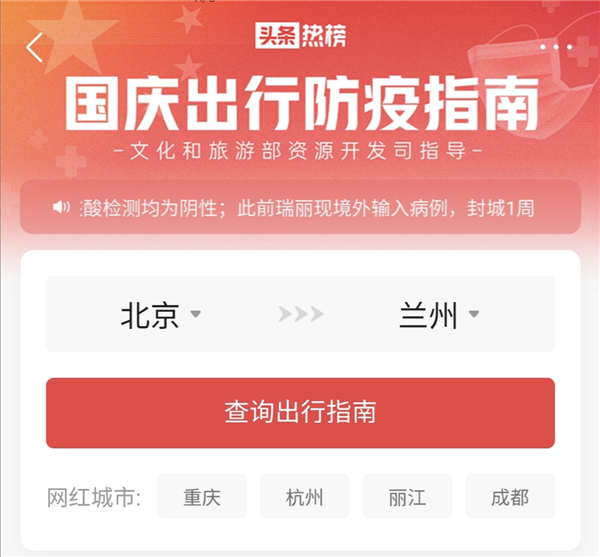The height and width of the screenshot is (557, 600).
Task: Go back using the arrow icon
Action: pyautogui.click(x=35, y=47)
